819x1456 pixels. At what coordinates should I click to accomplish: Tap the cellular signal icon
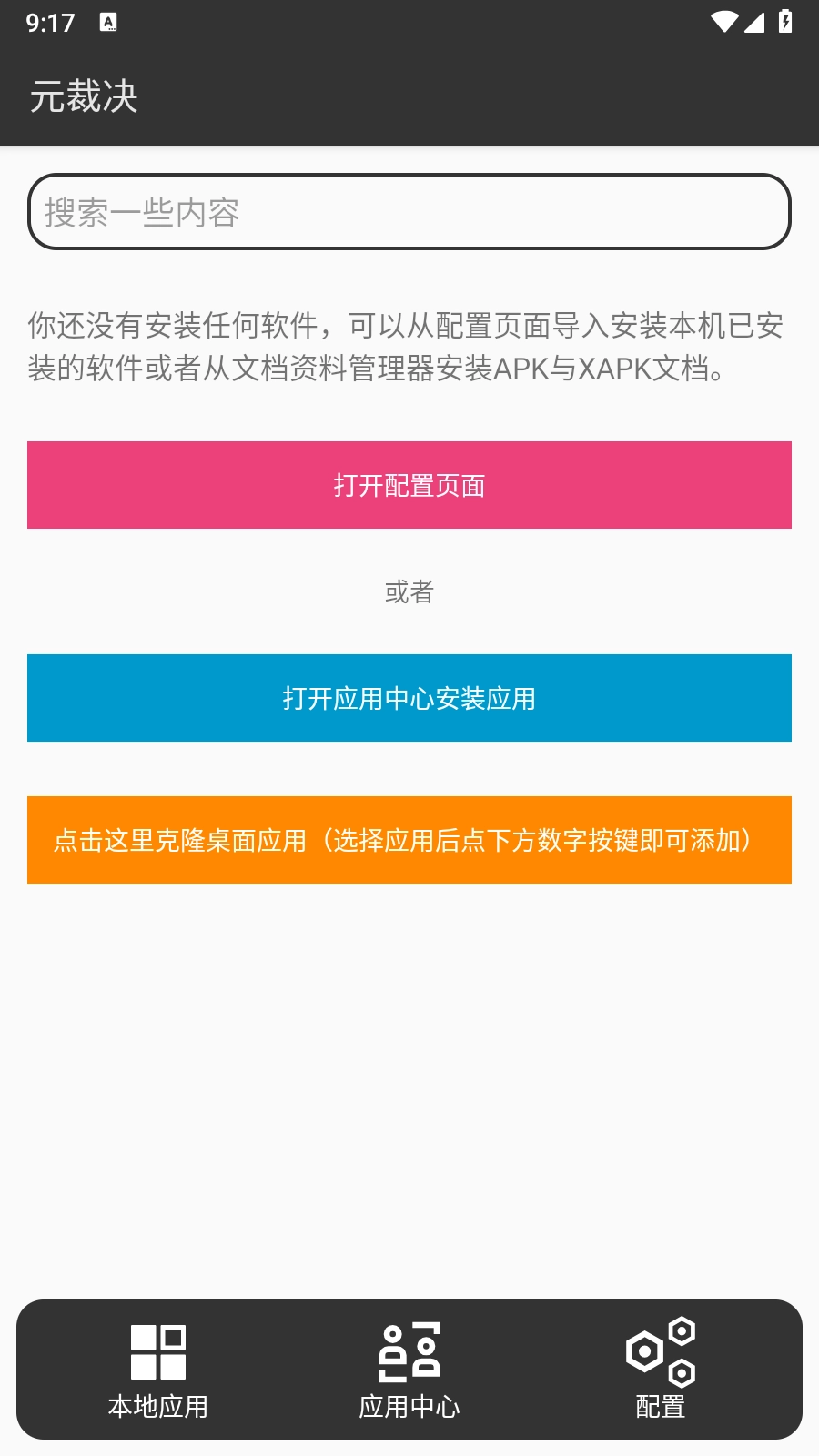point(757,22)
